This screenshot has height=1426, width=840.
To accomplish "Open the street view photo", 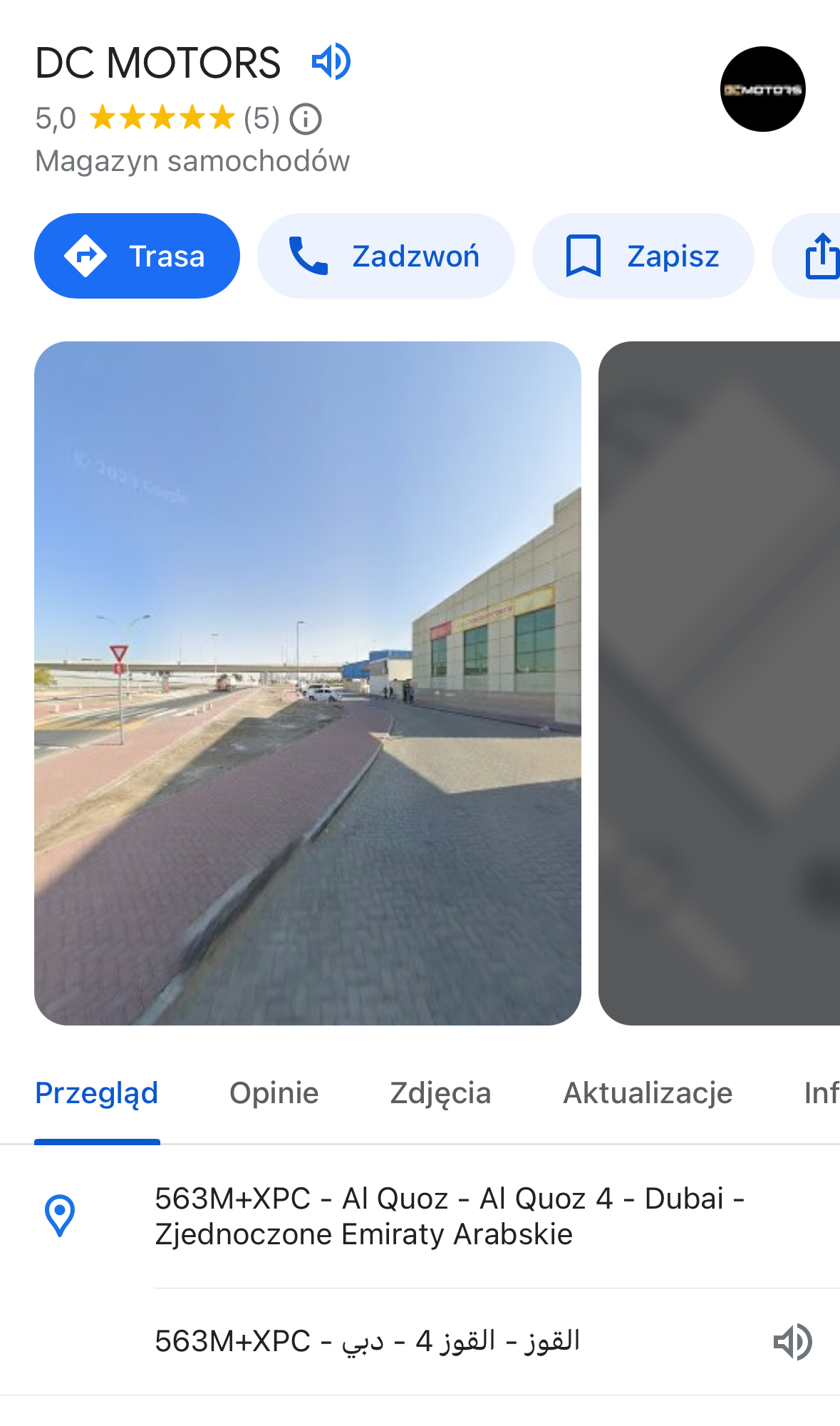I will click(x=308, y=683).
